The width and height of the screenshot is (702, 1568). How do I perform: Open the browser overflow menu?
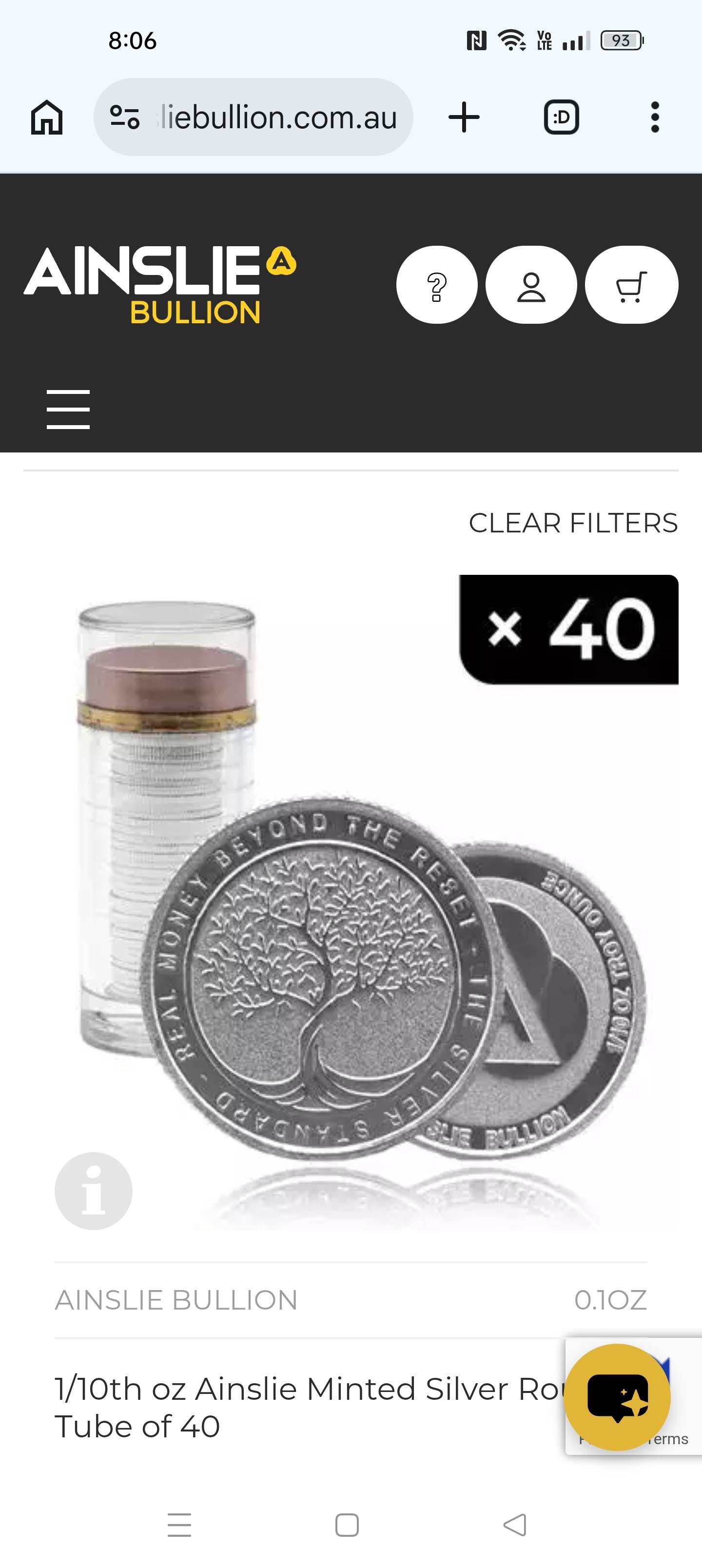point(655,117)
